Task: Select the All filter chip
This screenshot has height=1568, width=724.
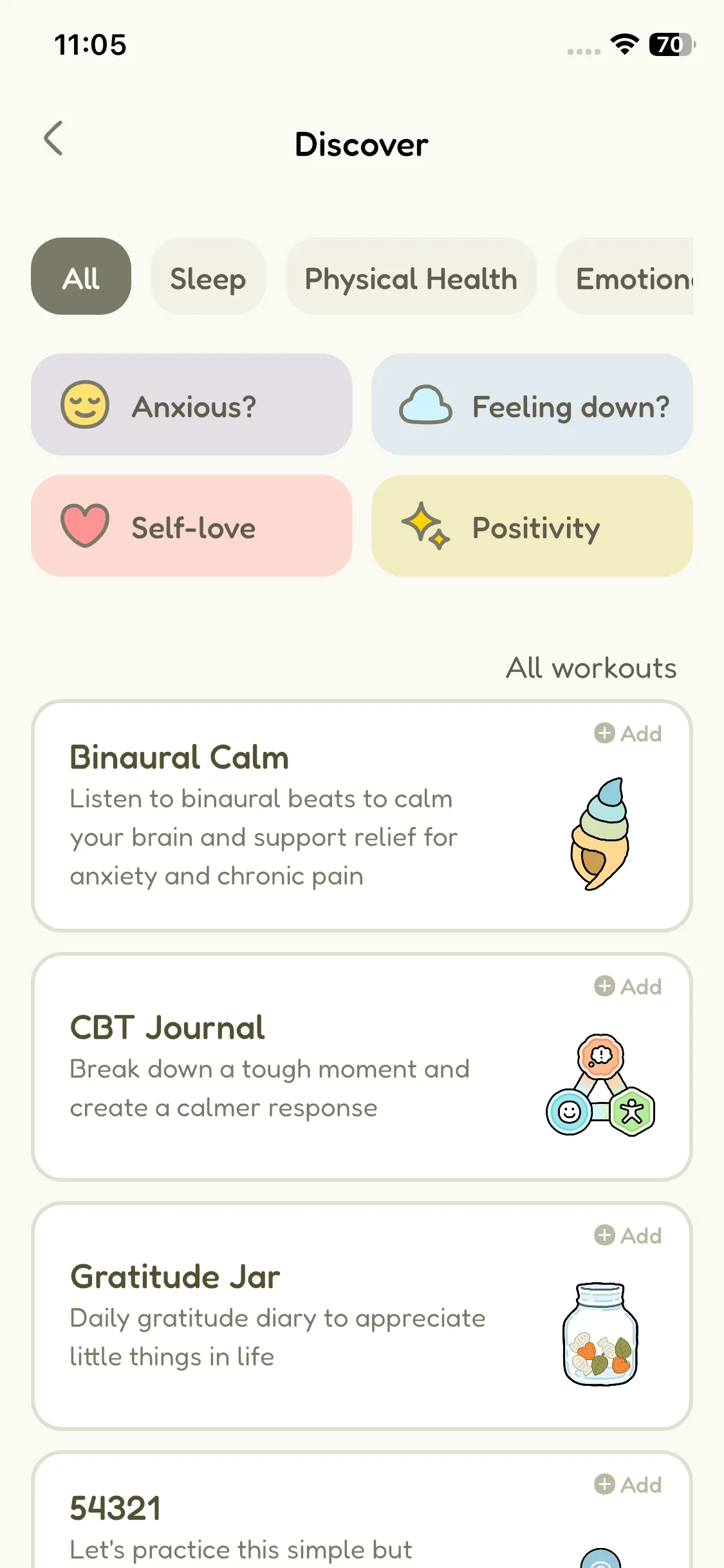Action: click(81, 276)
